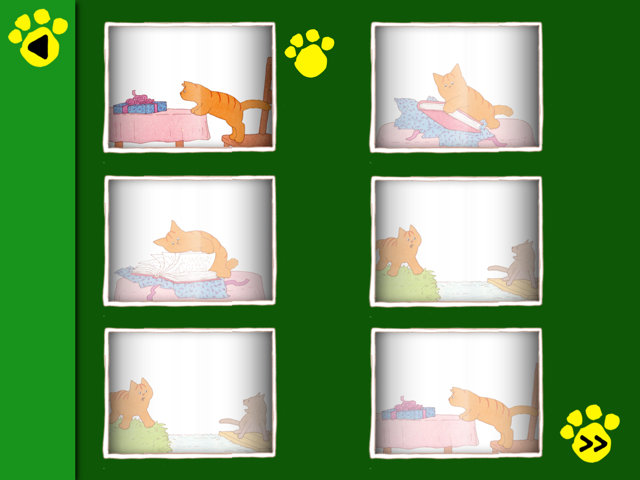The image size is (640, 480).
Task: Tap the yellow paw print without an arrow
Action: (x=310, y=53)
